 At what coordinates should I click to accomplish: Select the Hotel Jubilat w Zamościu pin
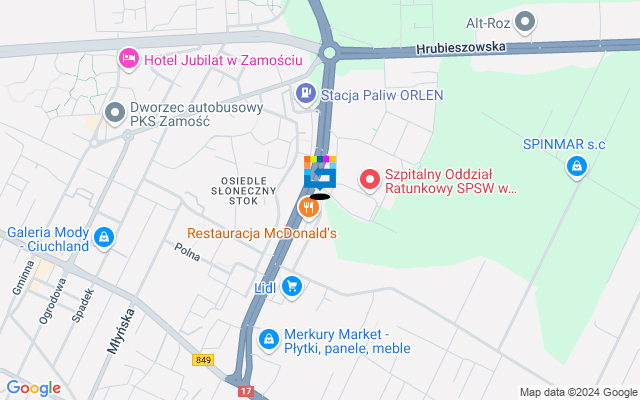point(128,60)
